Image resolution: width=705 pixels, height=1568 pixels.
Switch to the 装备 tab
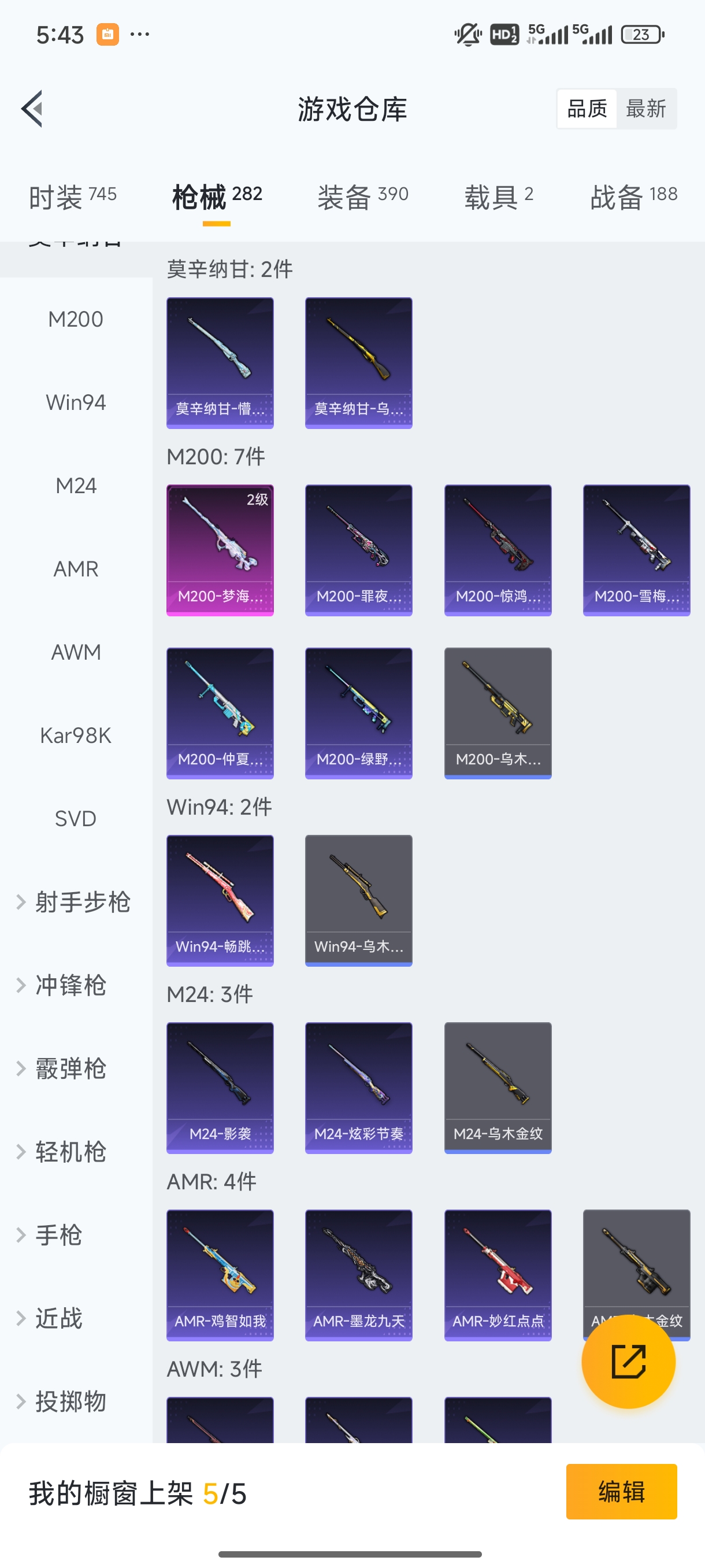click(362, 197)
